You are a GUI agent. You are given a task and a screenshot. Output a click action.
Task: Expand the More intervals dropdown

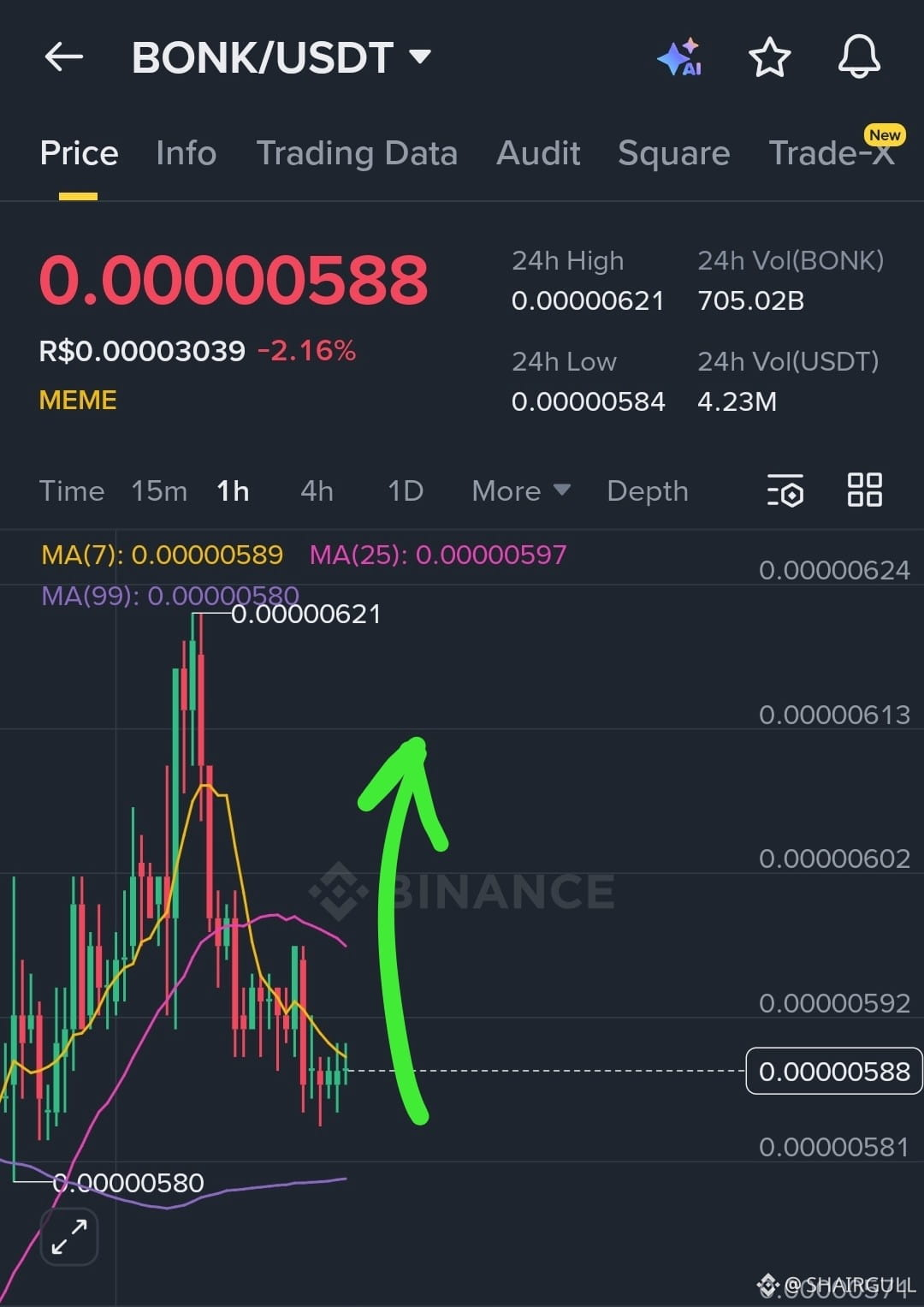tap(520, 491)
